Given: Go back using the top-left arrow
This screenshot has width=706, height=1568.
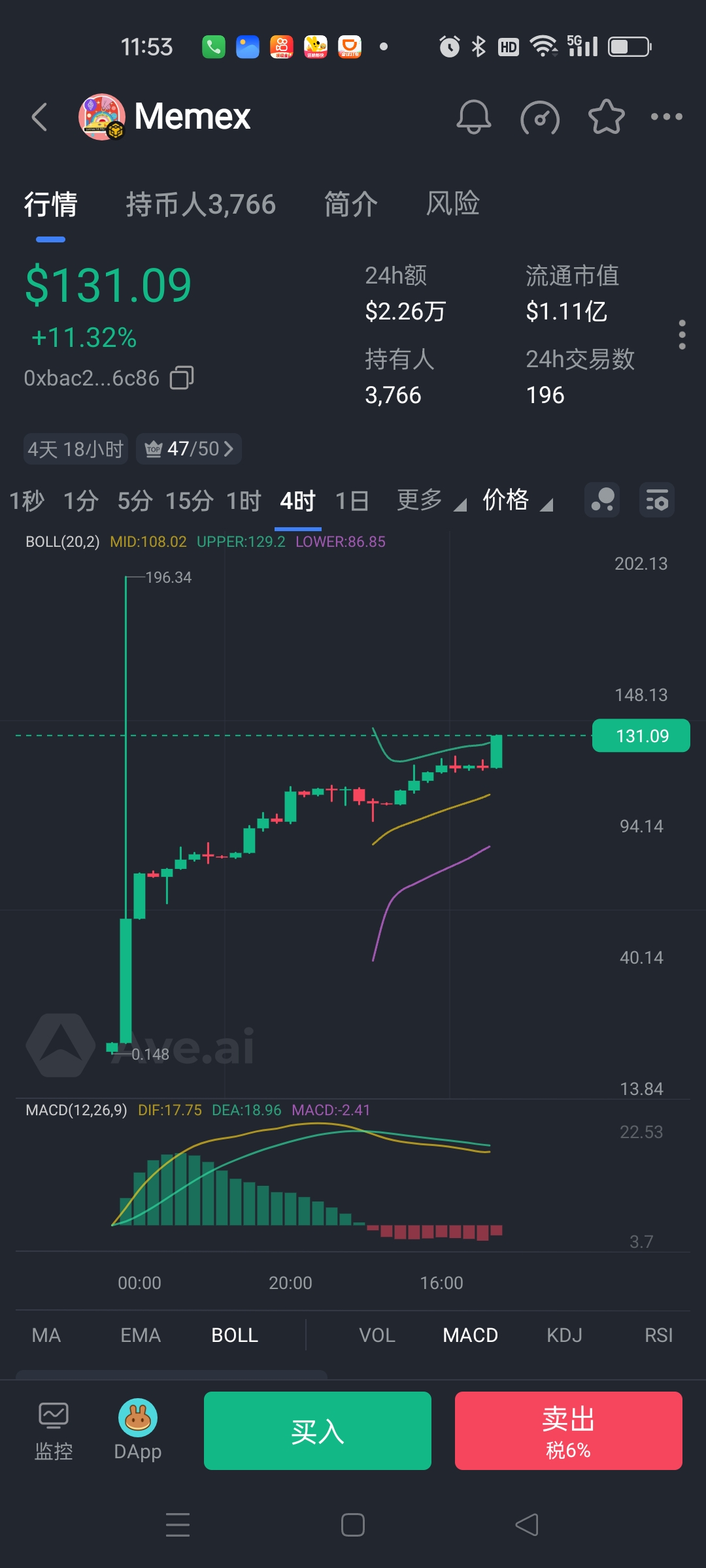Looking at the screenshot, I should point(39,118).
